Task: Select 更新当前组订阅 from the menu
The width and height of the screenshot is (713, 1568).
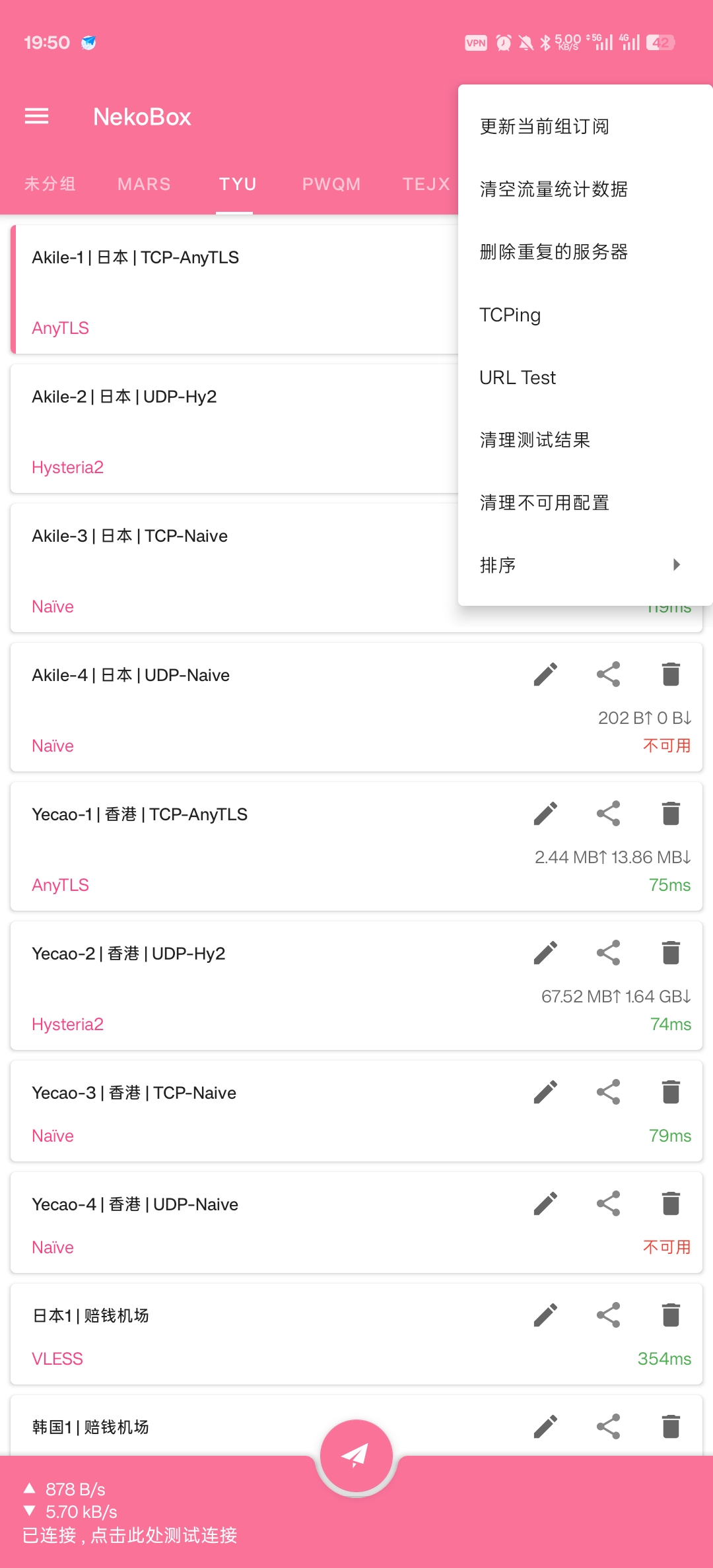Action: point(586,126)
